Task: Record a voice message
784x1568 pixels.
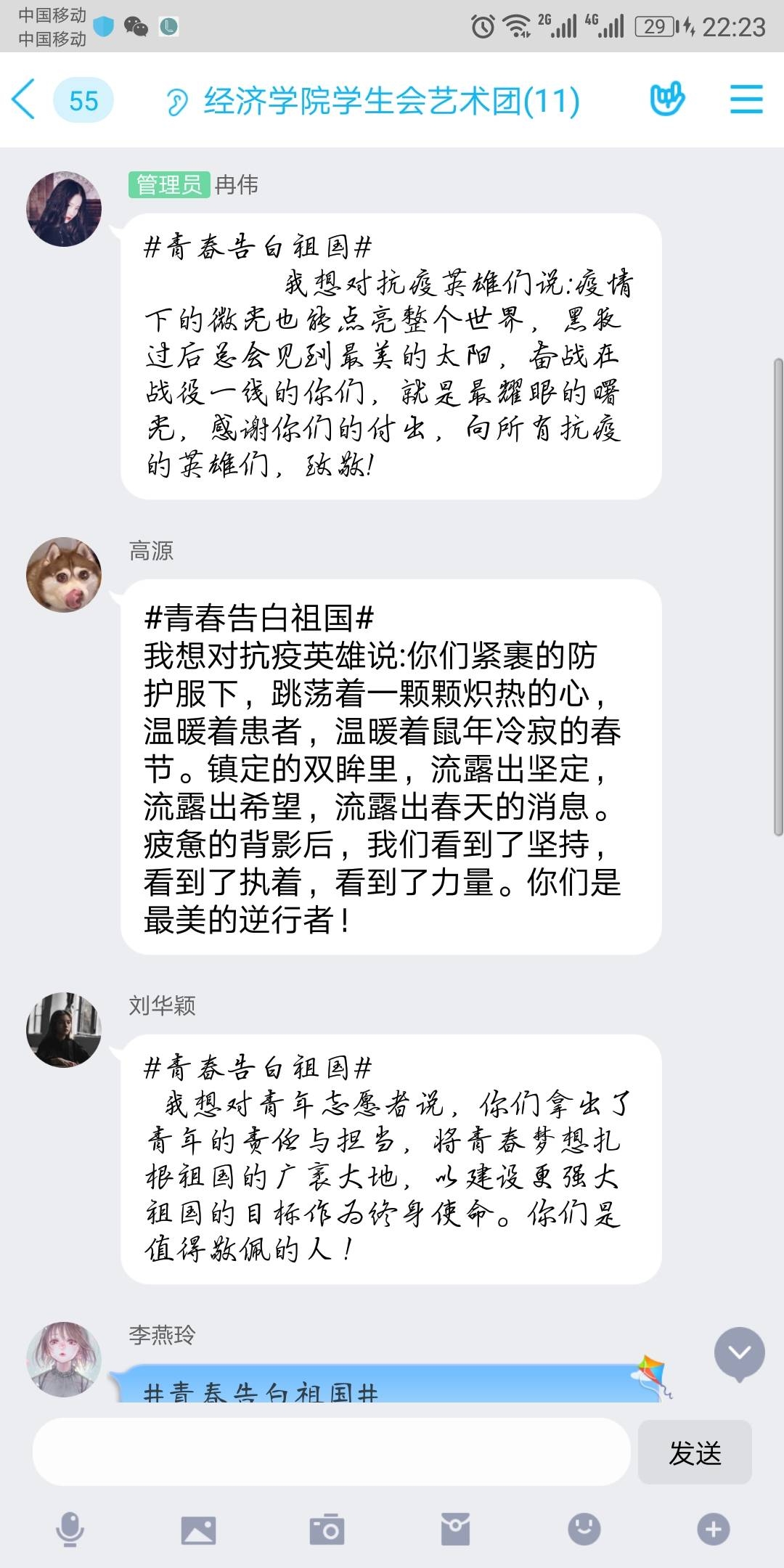Action: pos(70,1530)
